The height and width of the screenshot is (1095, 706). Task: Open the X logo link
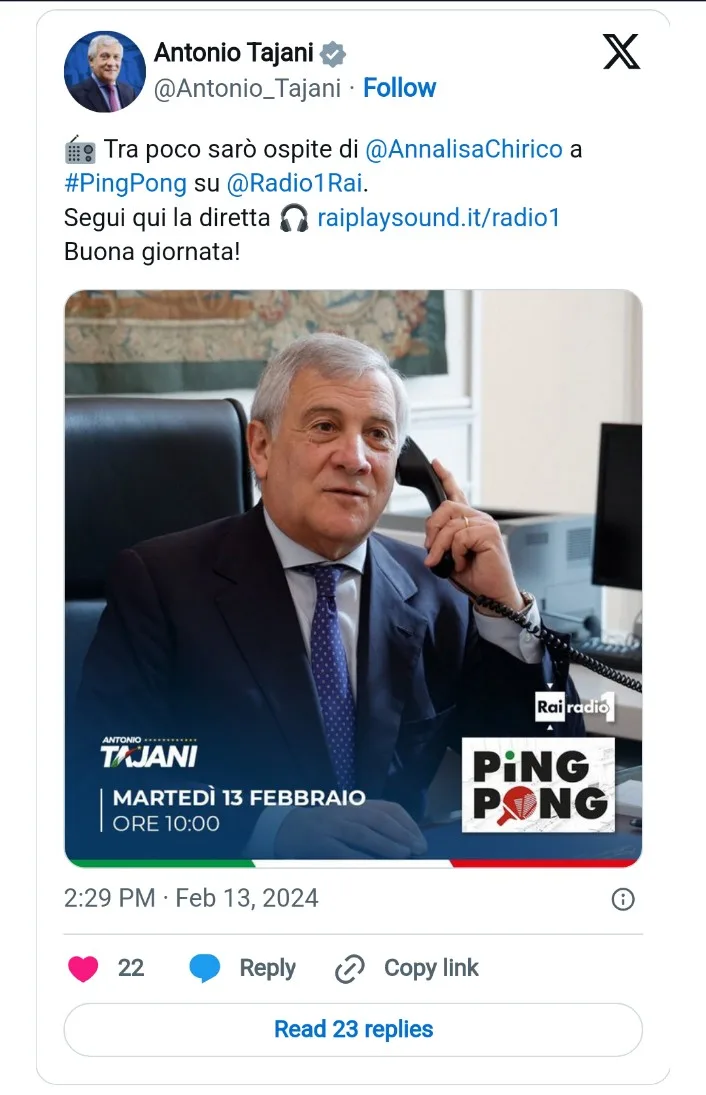[x=621, y=51]
